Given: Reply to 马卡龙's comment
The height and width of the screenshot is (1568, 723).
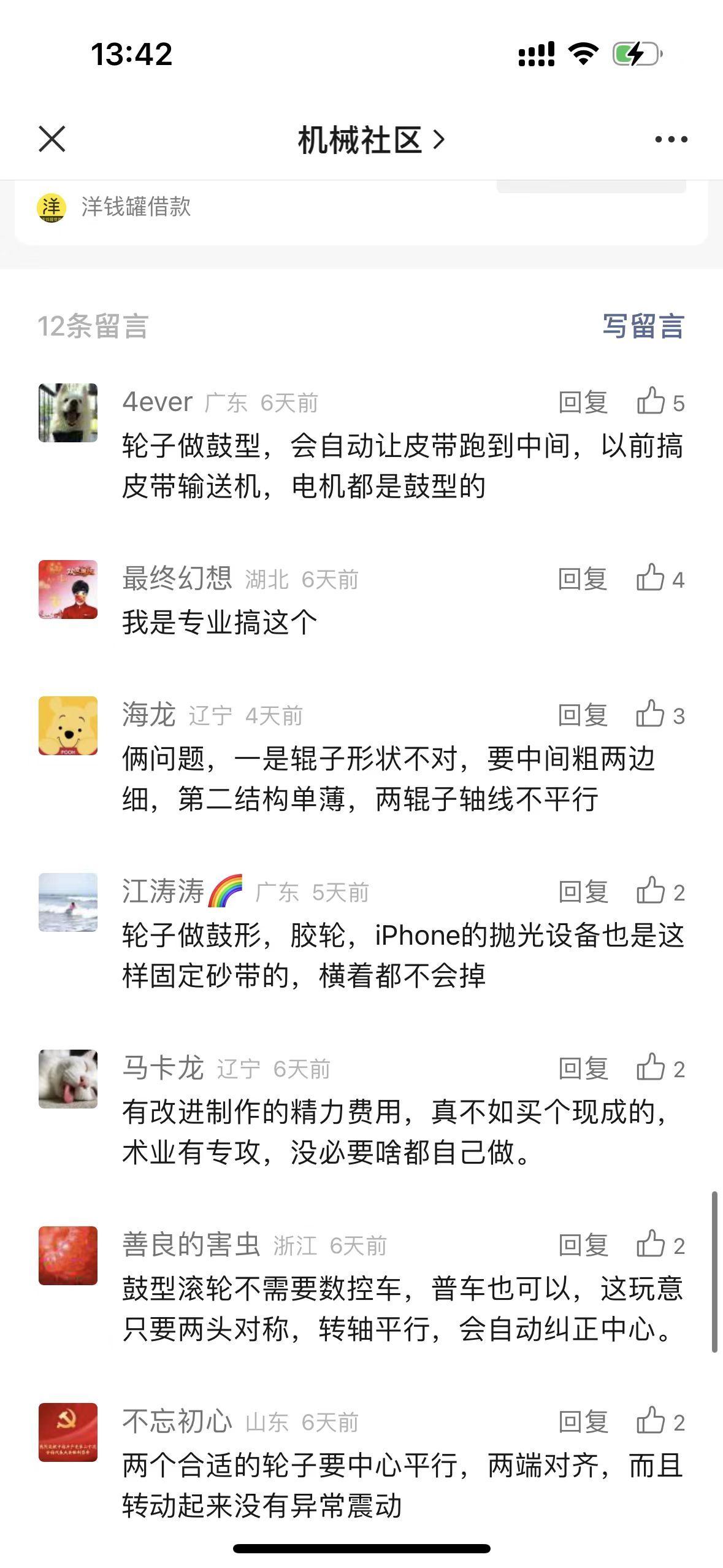Looking at the screenshot, I should (583, 1069).
